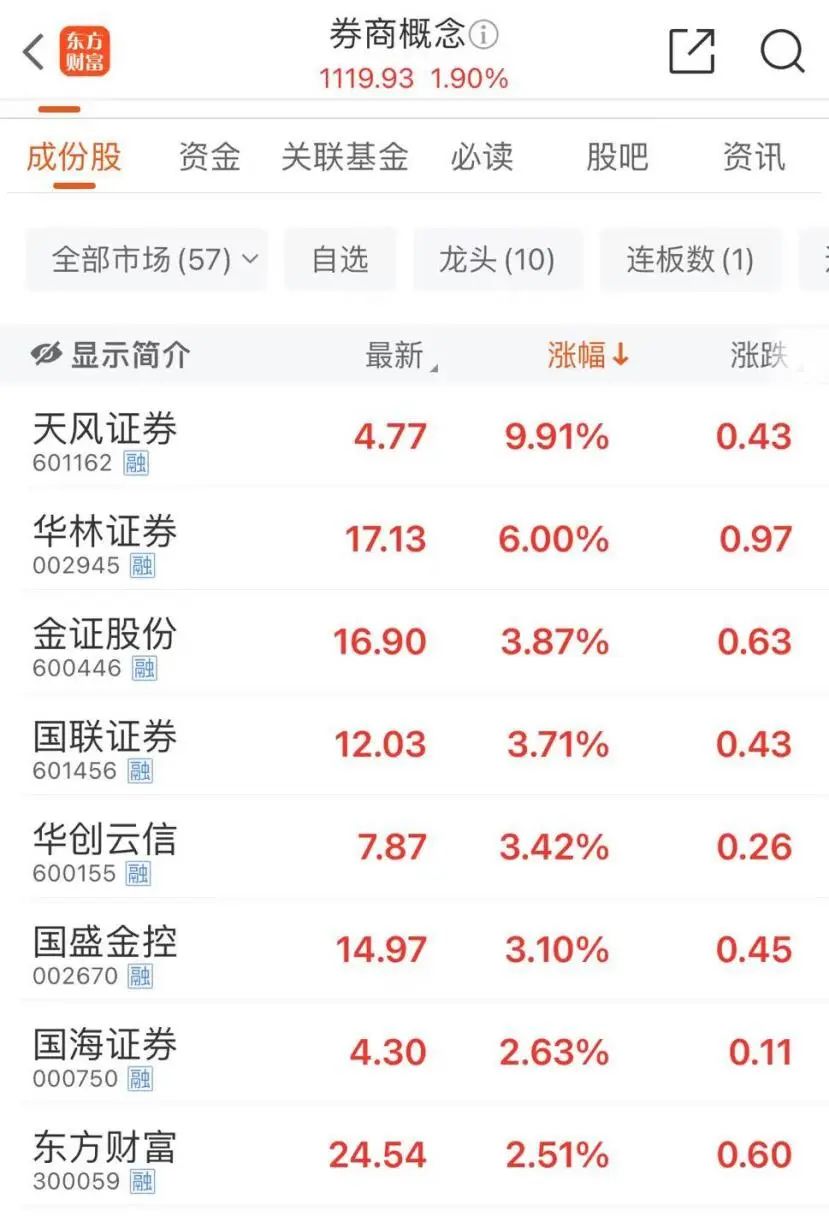Toggle 显示简介 visibility
Image resolution: width=829 pixels, height=1216 pixels.
pyautogui.click(x=110, y=354)
